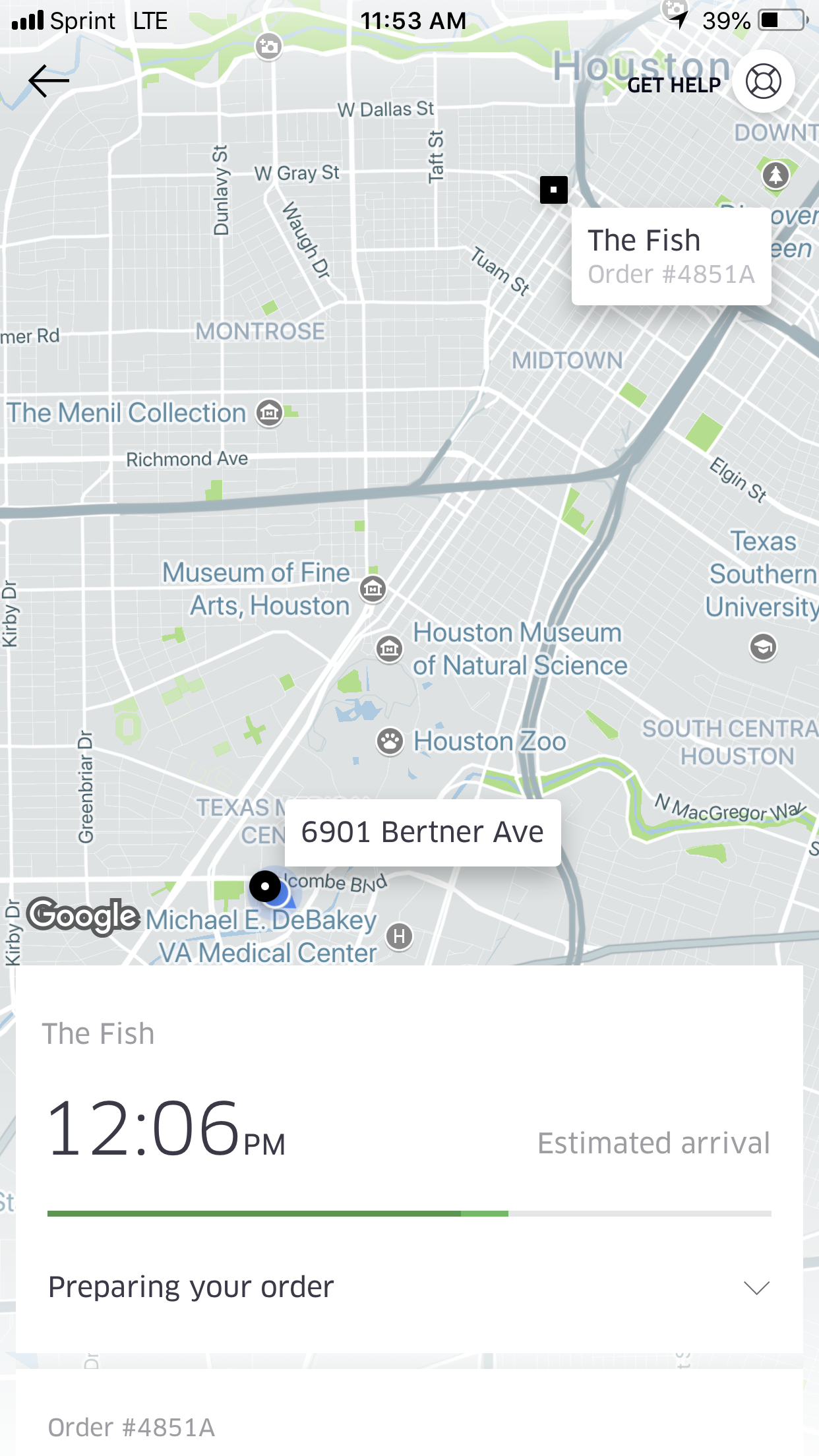Viewport: 819px width, 1456px height.
Task: Select the 6901 Bertner Ave delivery marker
Action: [x=265, y=886]
